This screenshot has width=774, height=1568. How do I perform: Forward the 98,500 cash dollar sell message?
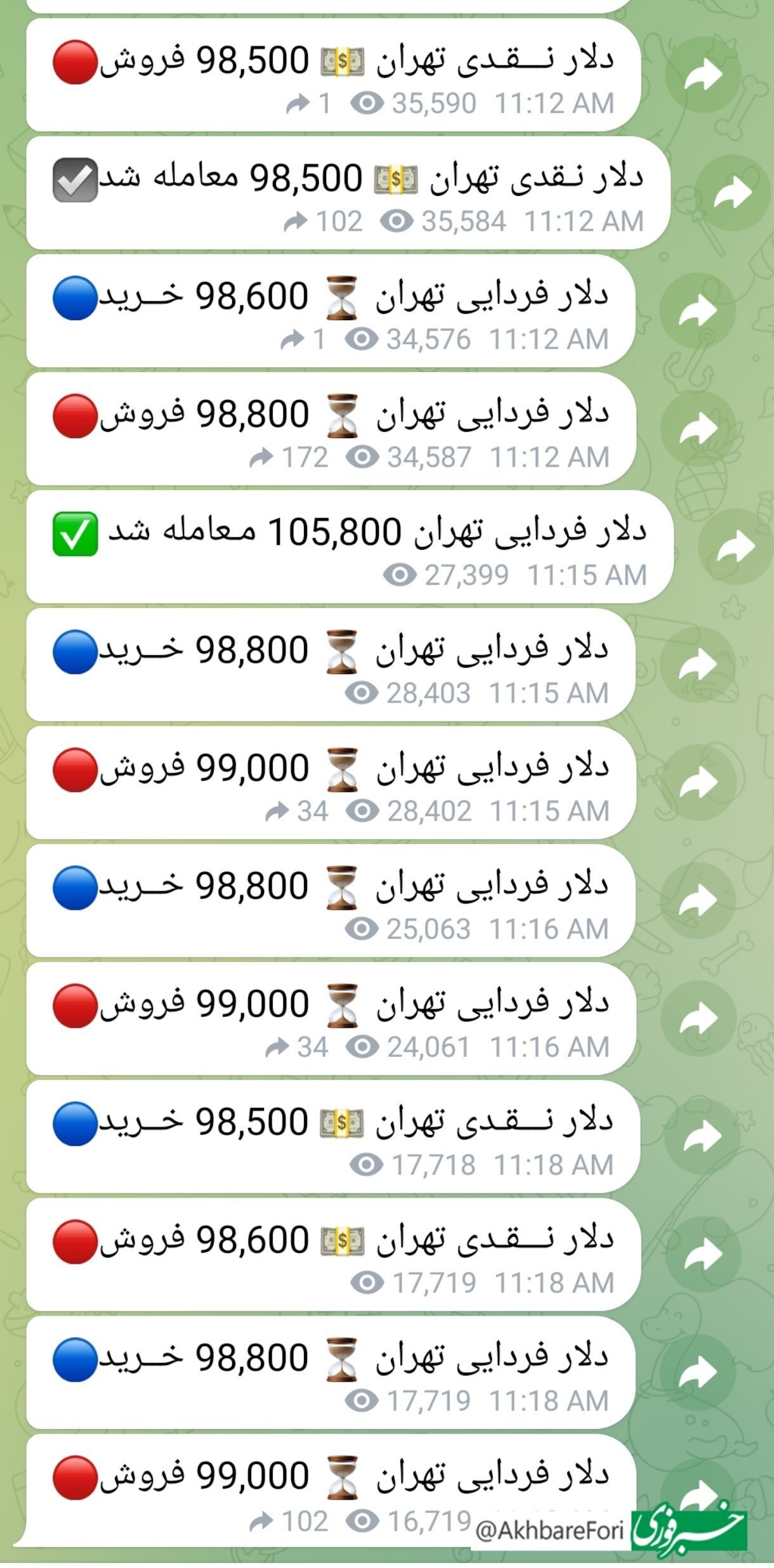pos(703,75)
